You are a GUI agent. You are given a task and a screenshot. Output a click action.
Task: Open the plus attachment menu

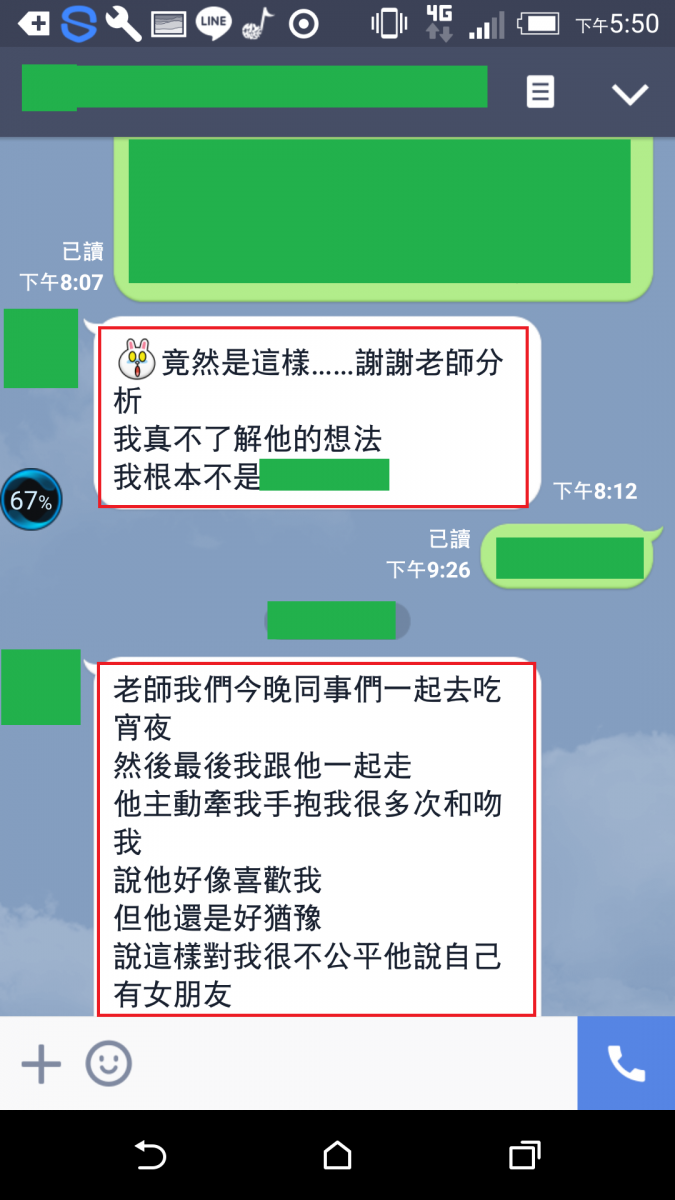41,1063
